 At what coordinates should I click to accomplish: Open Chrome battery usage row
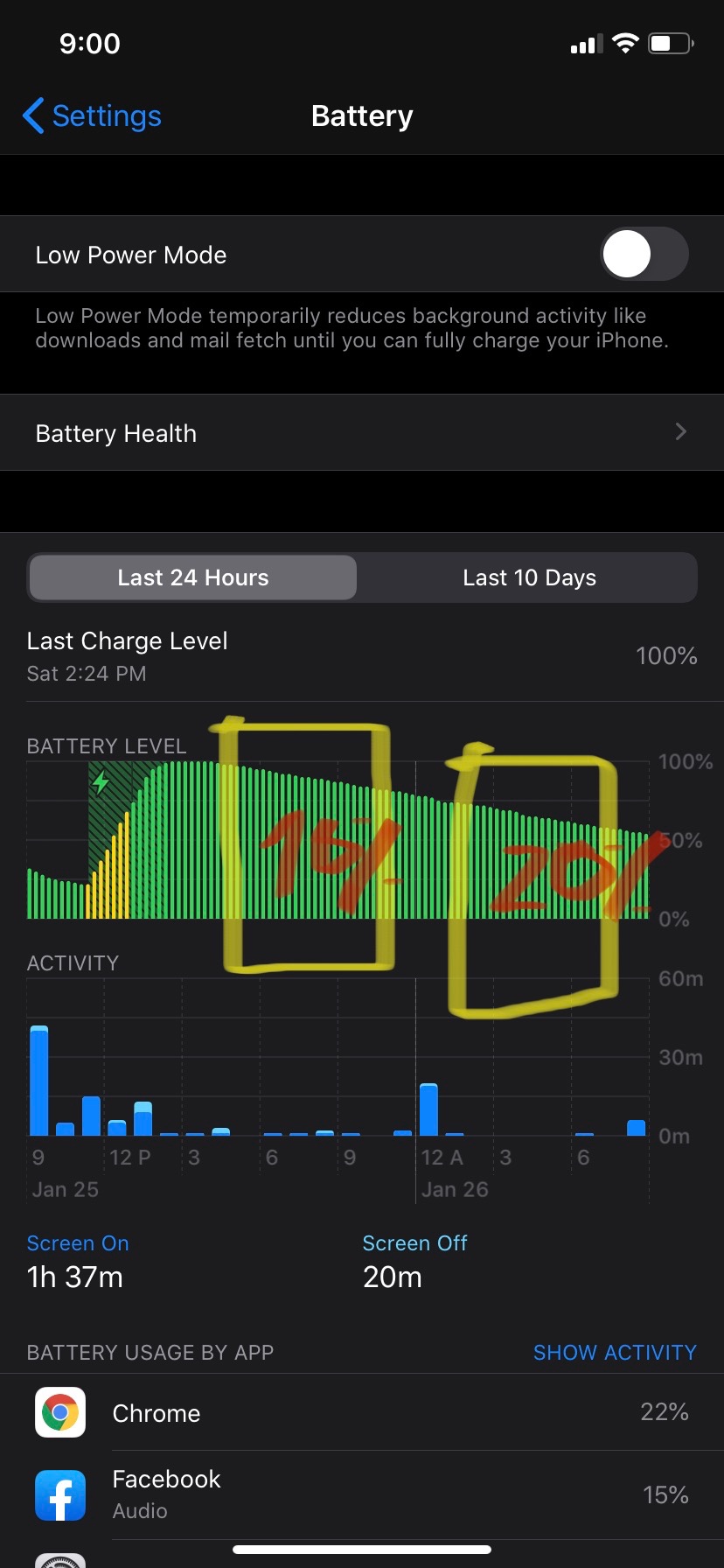click(362, 1412)
